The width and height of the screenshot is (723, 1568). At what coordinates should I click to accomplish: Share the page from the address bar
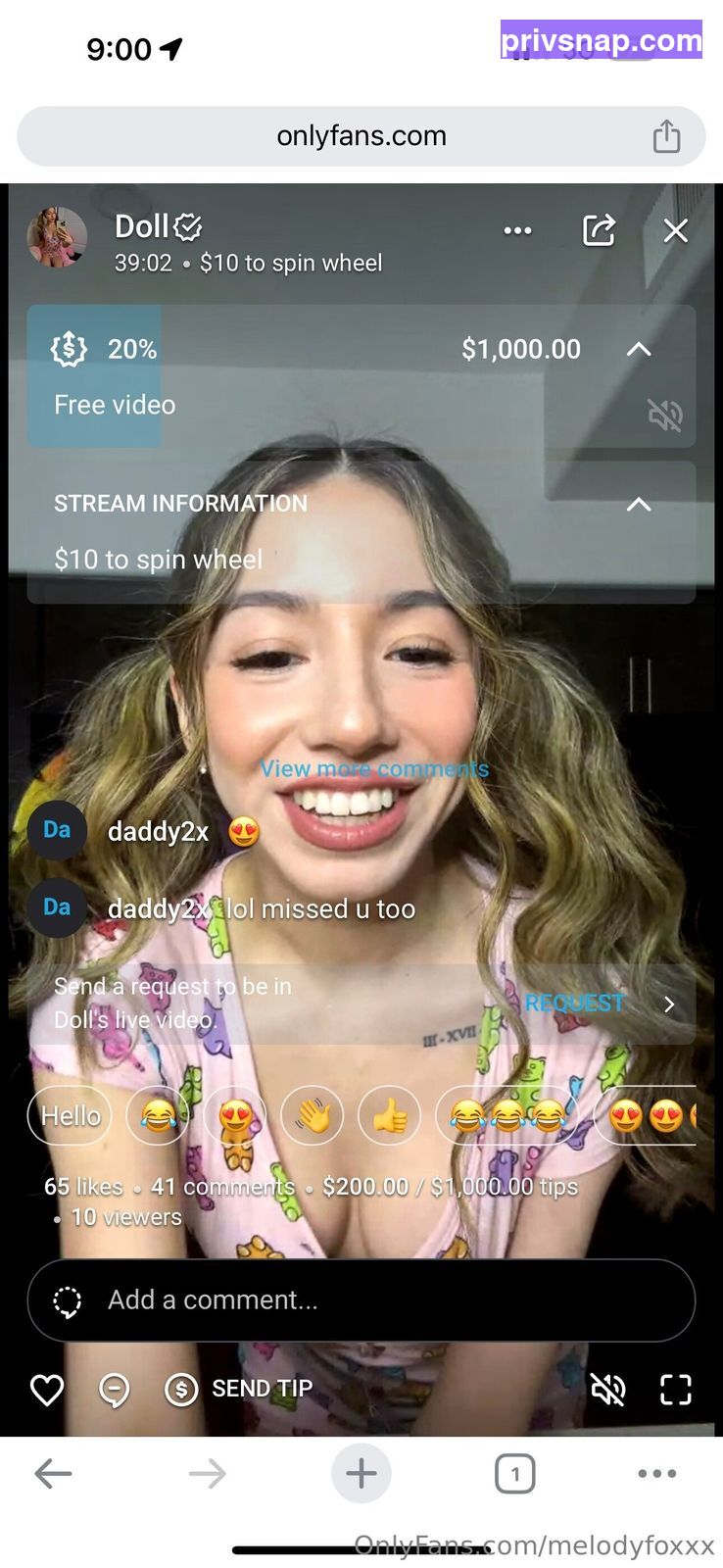coord(666,135)
